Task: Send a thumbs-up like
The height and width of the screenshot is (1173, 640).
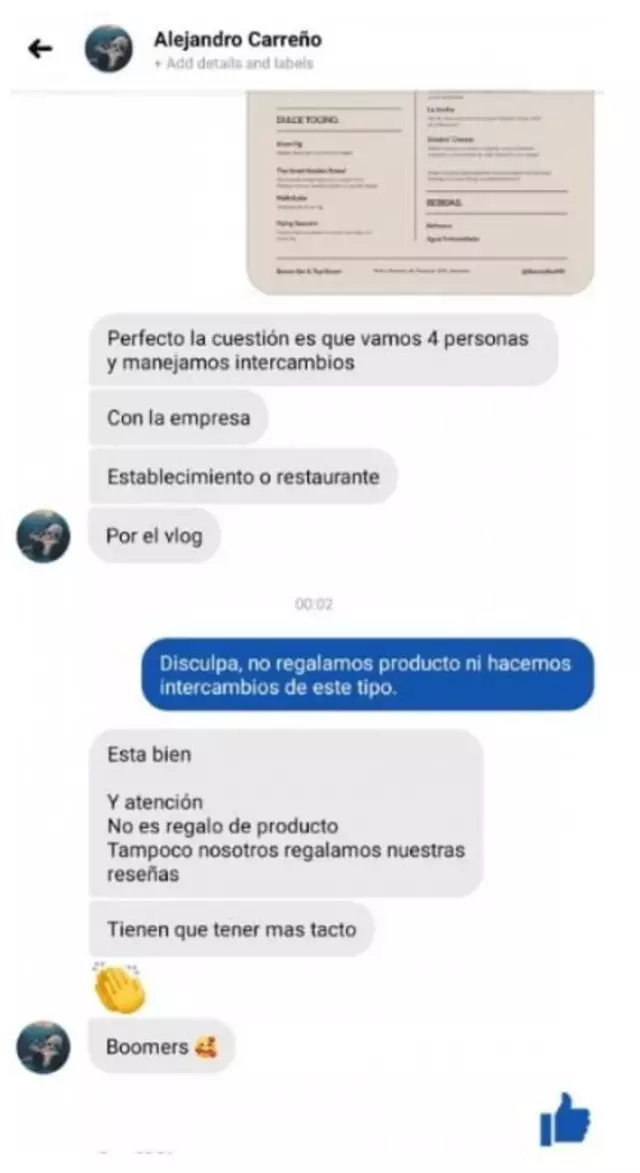Action: 565,1119
